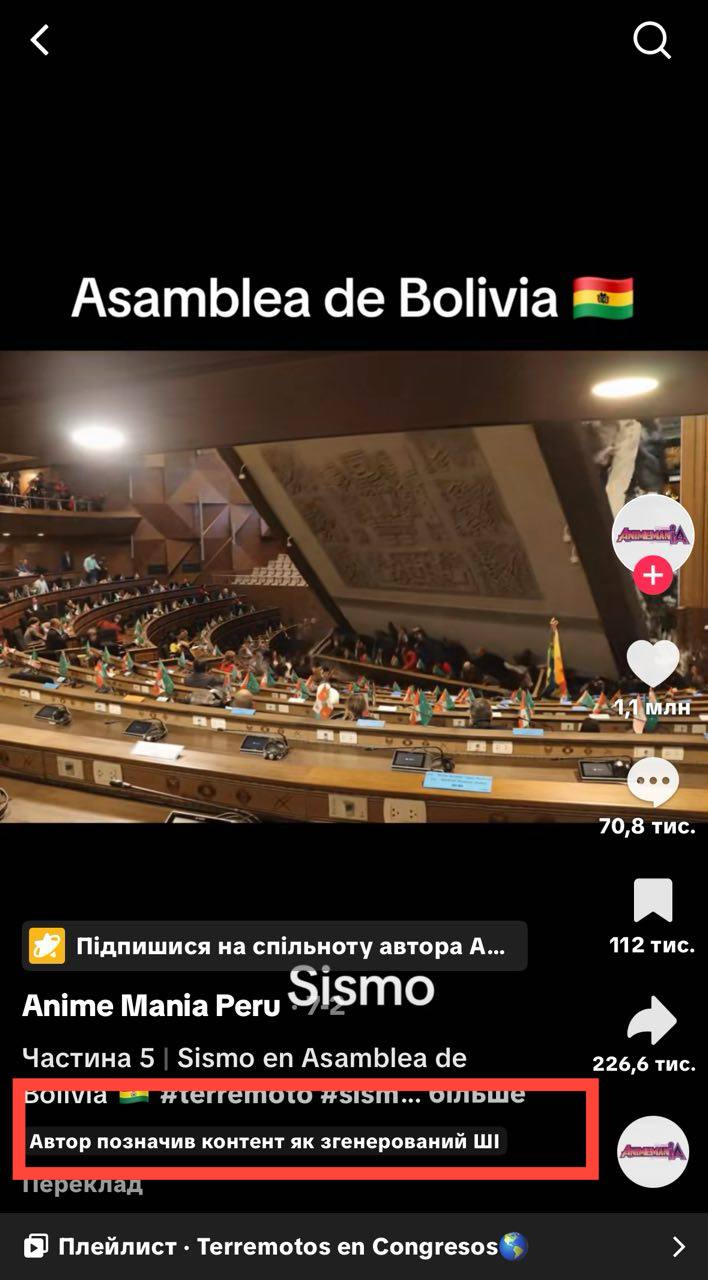Share video using the arrow icon
Screen dimensions: 708x1280
tap(652, 1020)
